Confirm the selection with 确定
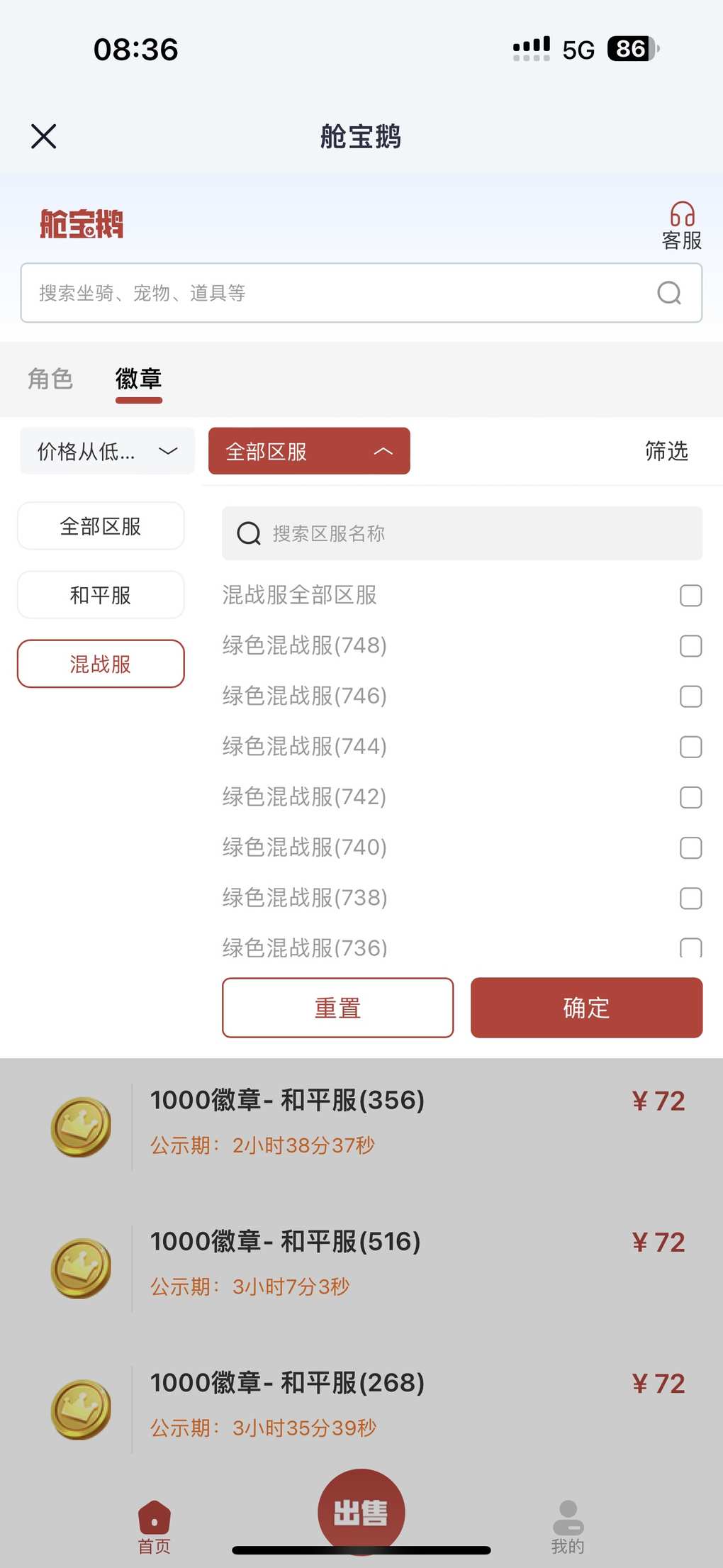The width and height of the screenshot is (723, 1568). [x=587, y=1008]
